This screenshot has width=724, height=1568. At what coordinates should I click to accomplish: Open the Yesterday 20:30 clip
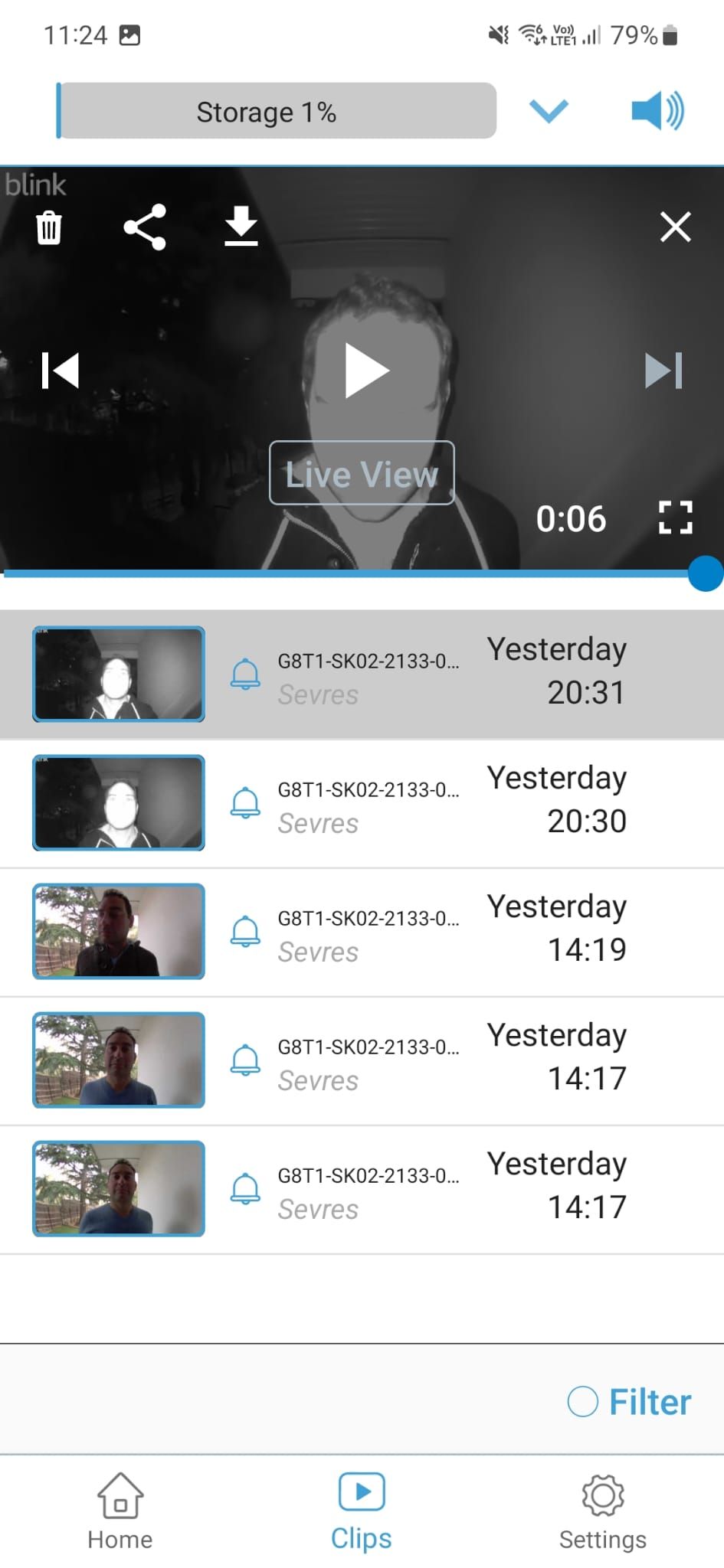click(362, 803)
